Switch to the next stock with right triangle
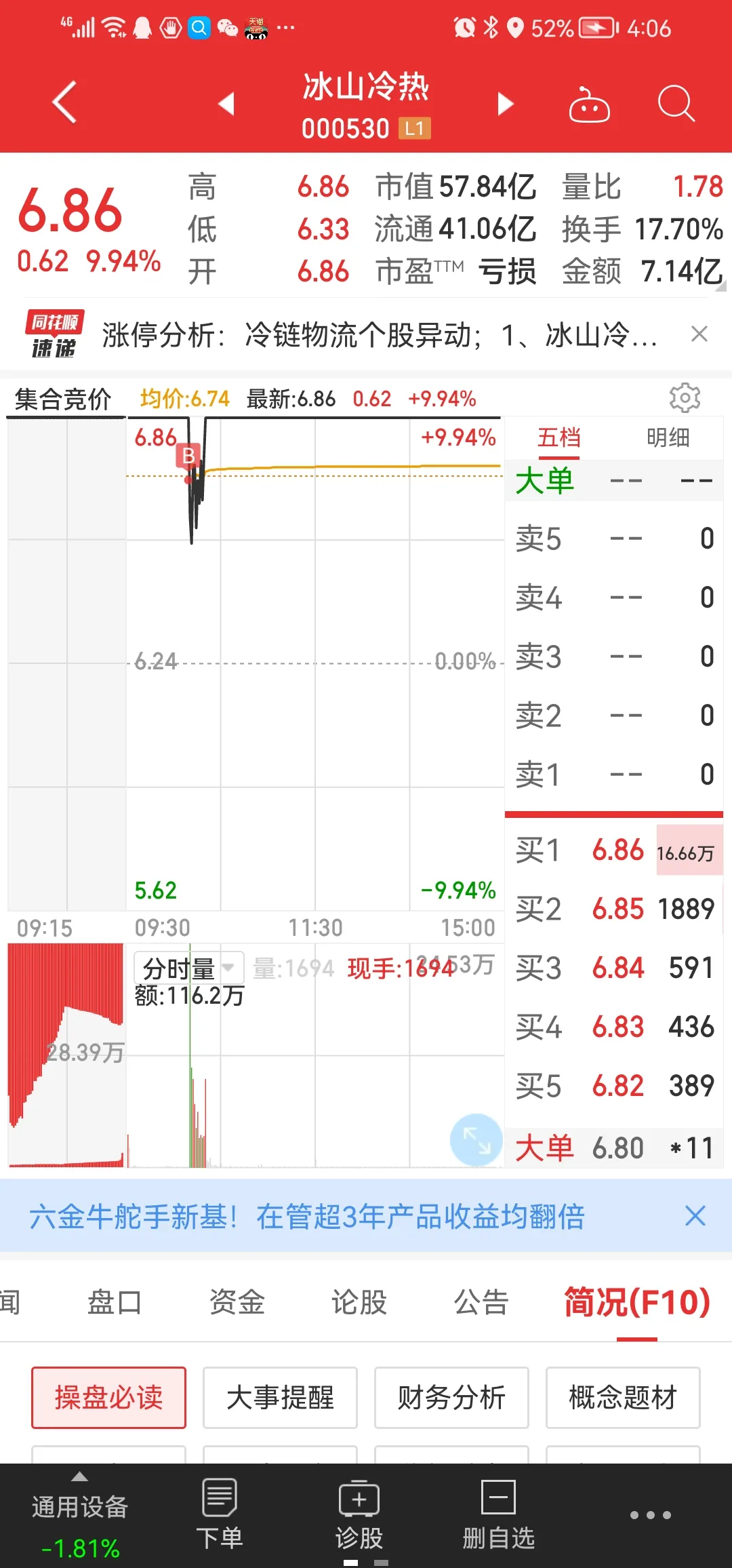Screen dimensions: 732x1568 (x=506, y=104)
